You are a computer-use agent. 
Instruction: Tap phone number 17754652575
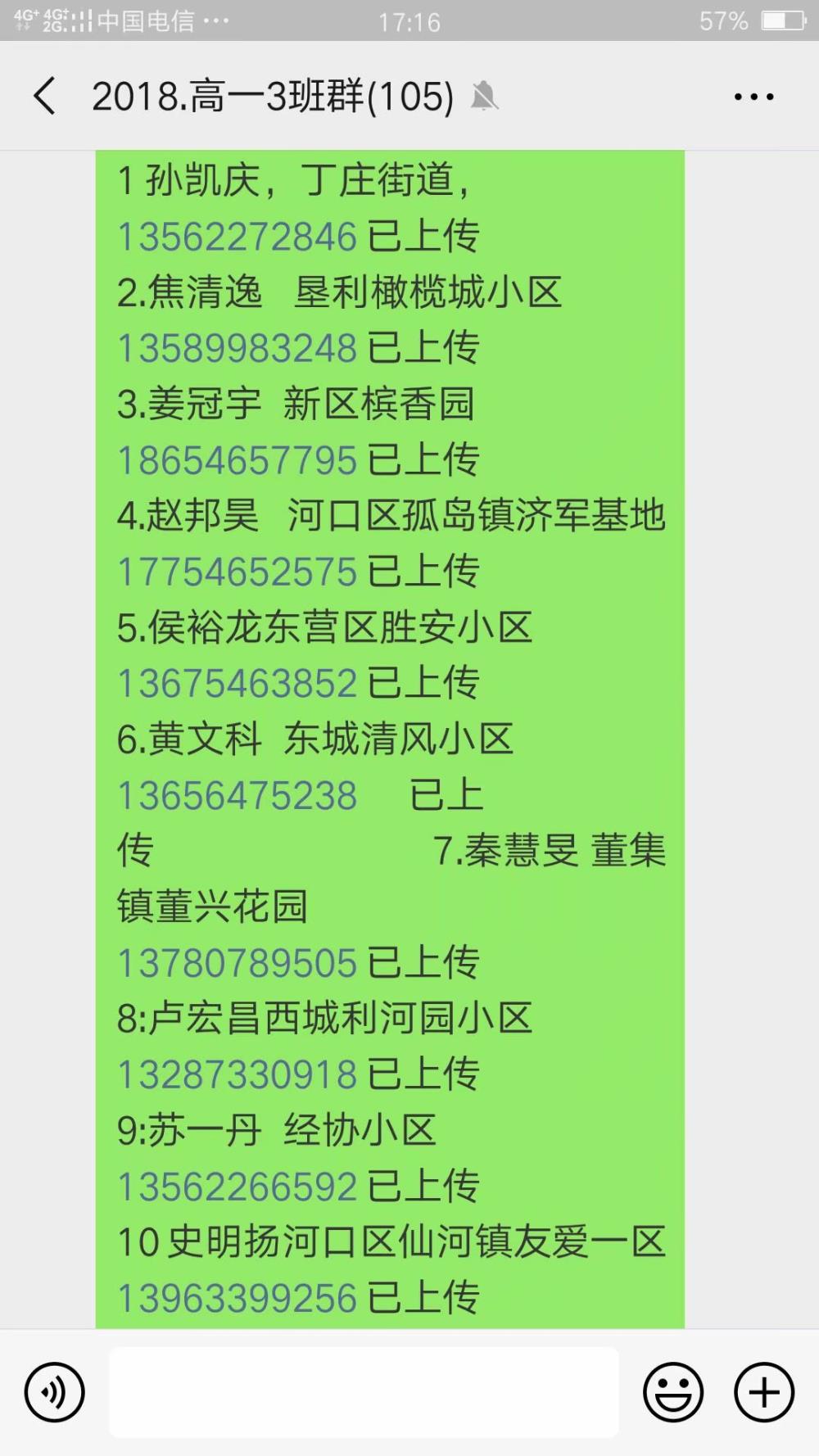[x=238, y=572]
